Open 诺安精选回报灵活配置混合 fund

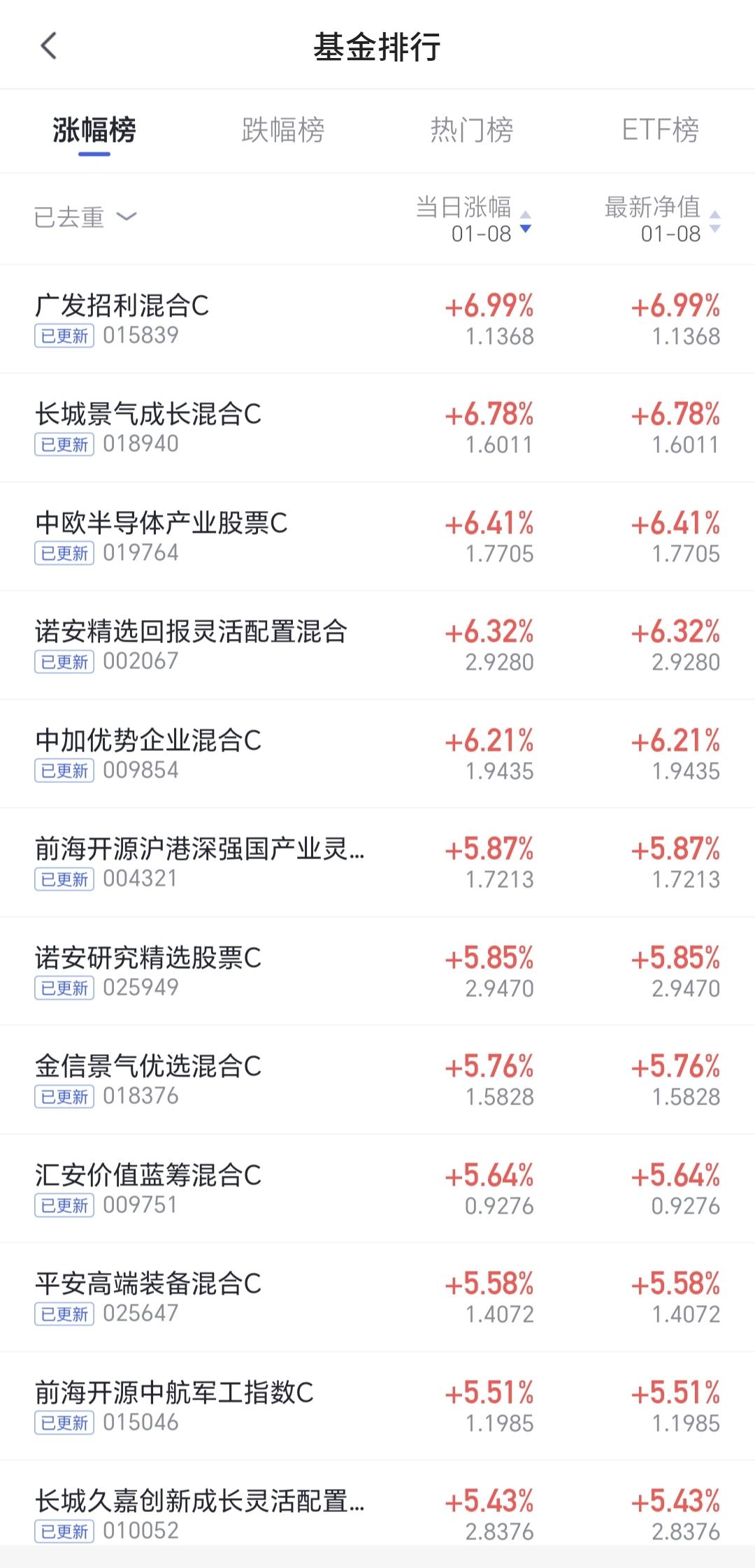191,632
